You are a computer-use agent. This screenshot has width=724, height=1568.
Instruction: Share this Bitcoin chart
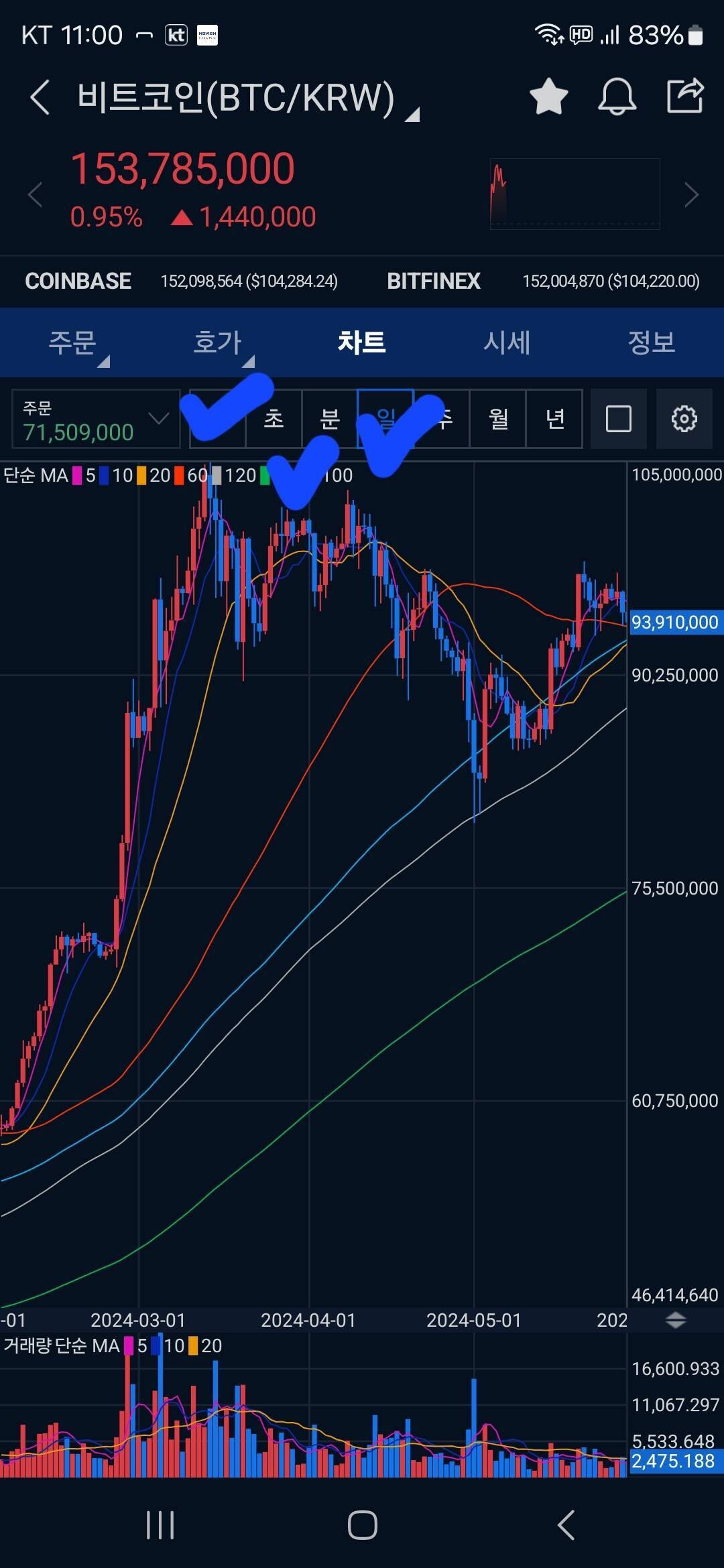click(x=685, y=96)
